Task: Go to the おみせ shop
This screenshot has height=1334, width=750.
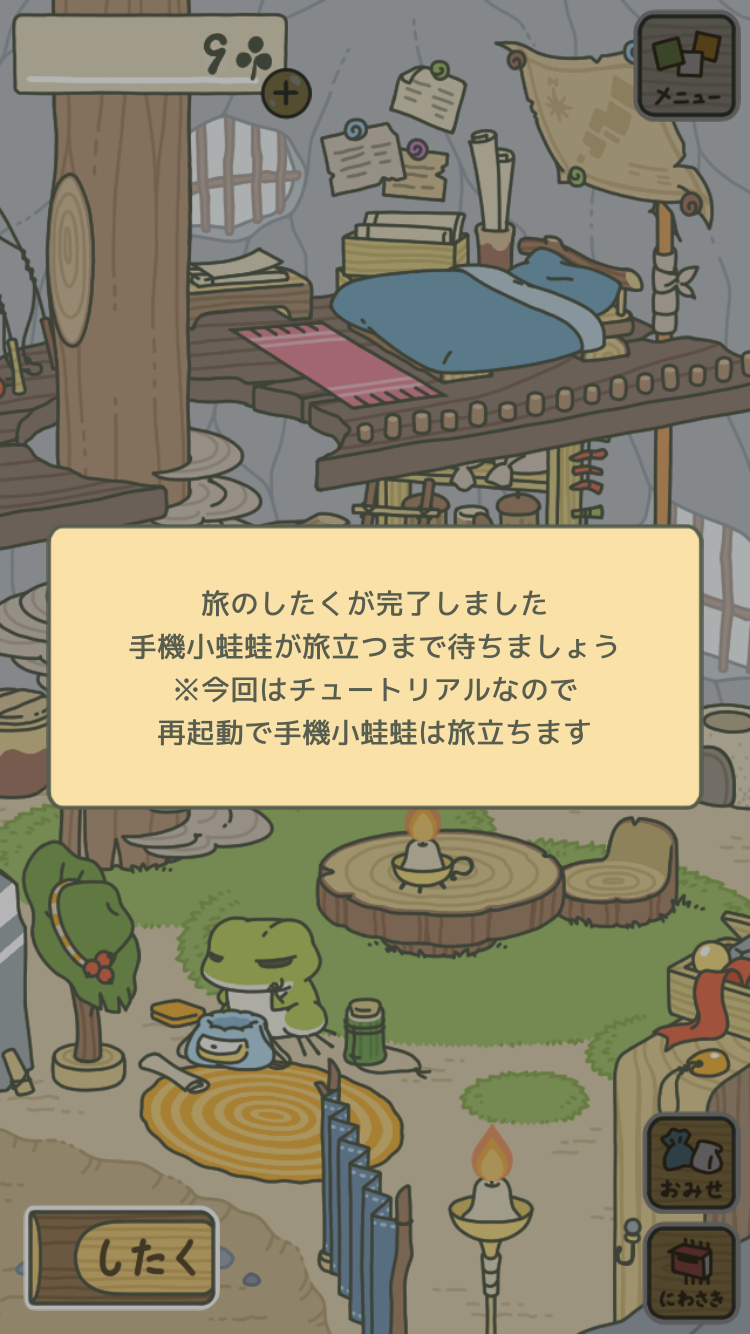Action: click(x=691, y=1163)
